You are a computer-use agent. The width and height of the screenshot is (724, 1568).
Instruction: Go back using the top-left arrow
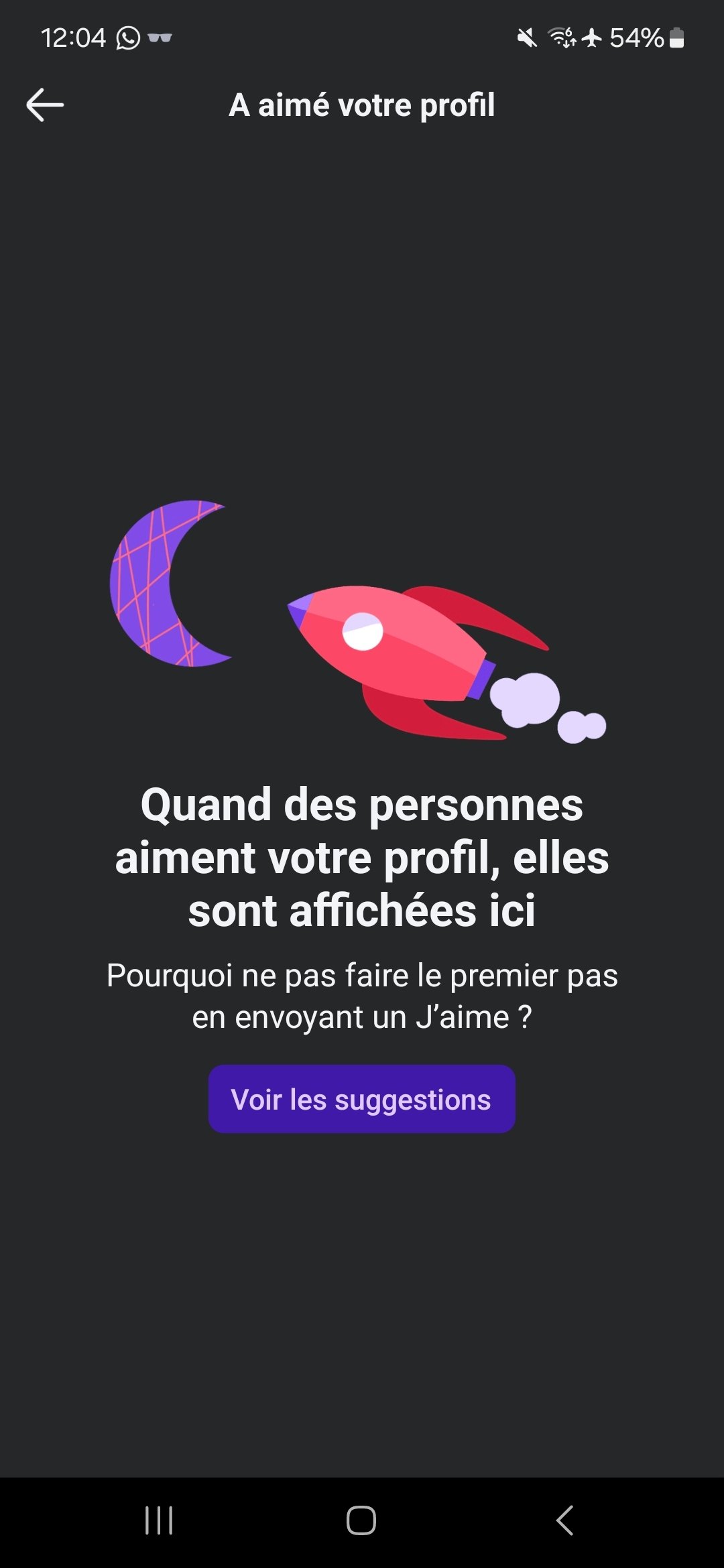coord(45,105)
